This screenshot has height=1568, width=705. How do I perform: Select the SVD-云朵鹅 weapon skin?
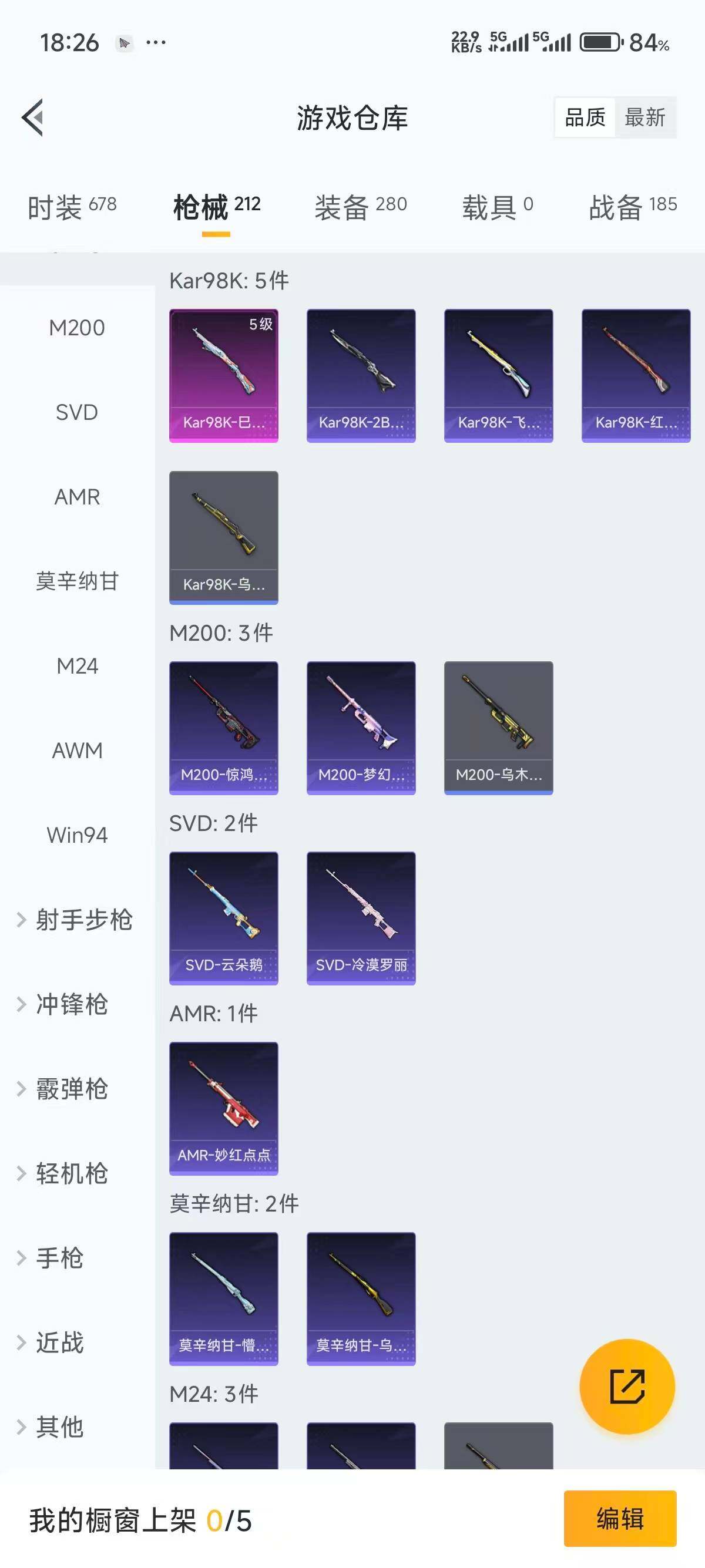[x=223, y=918]
